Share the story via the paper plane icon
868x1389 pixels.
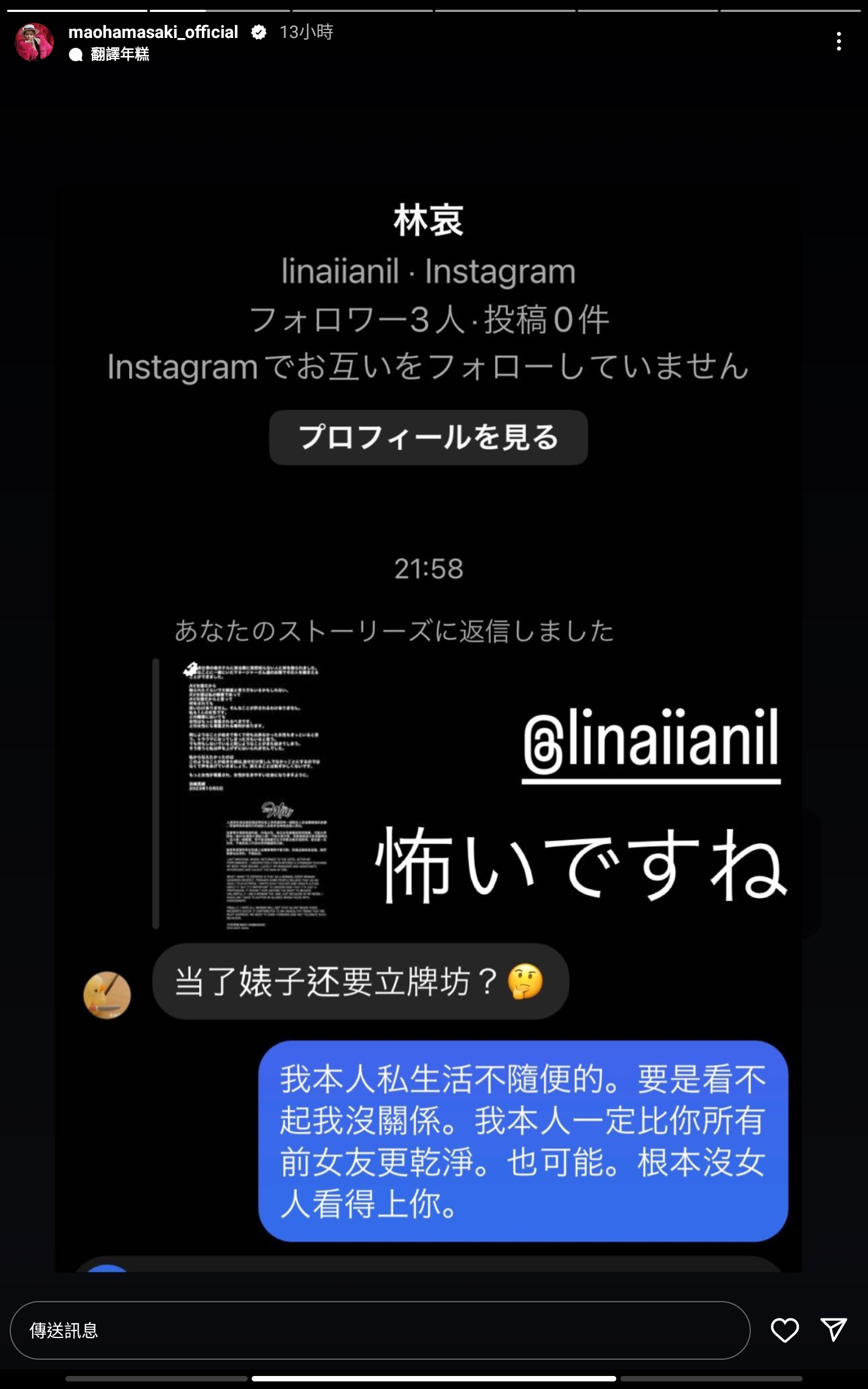[833, 1330]
